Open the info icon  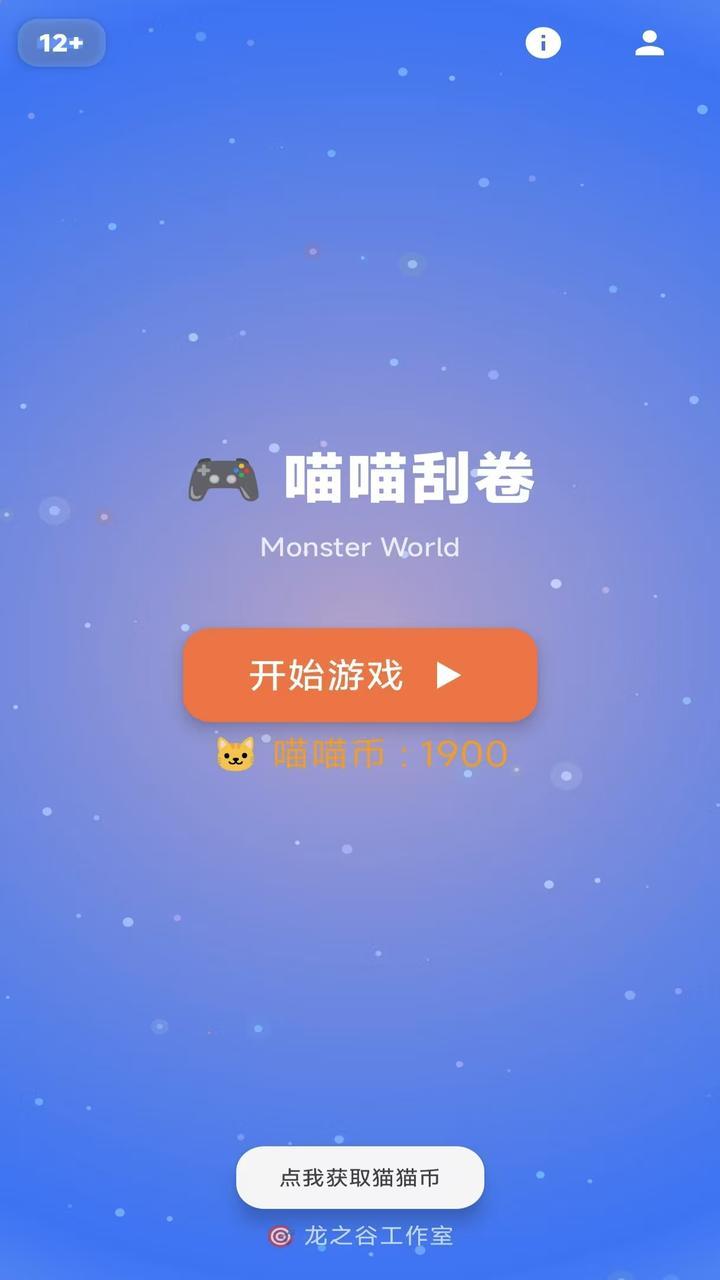[x=543, y=43]
